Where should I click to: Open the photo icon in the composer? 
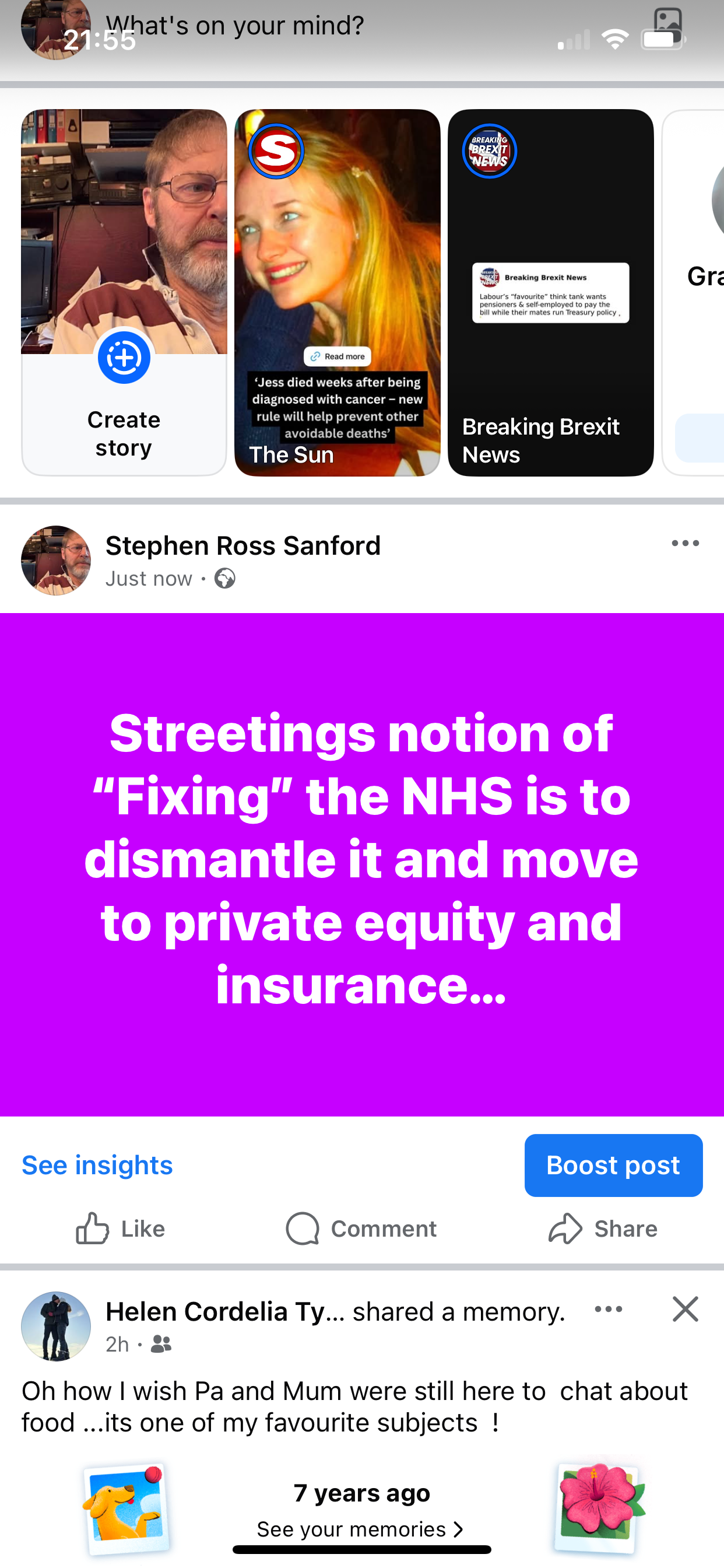(667, 20)
